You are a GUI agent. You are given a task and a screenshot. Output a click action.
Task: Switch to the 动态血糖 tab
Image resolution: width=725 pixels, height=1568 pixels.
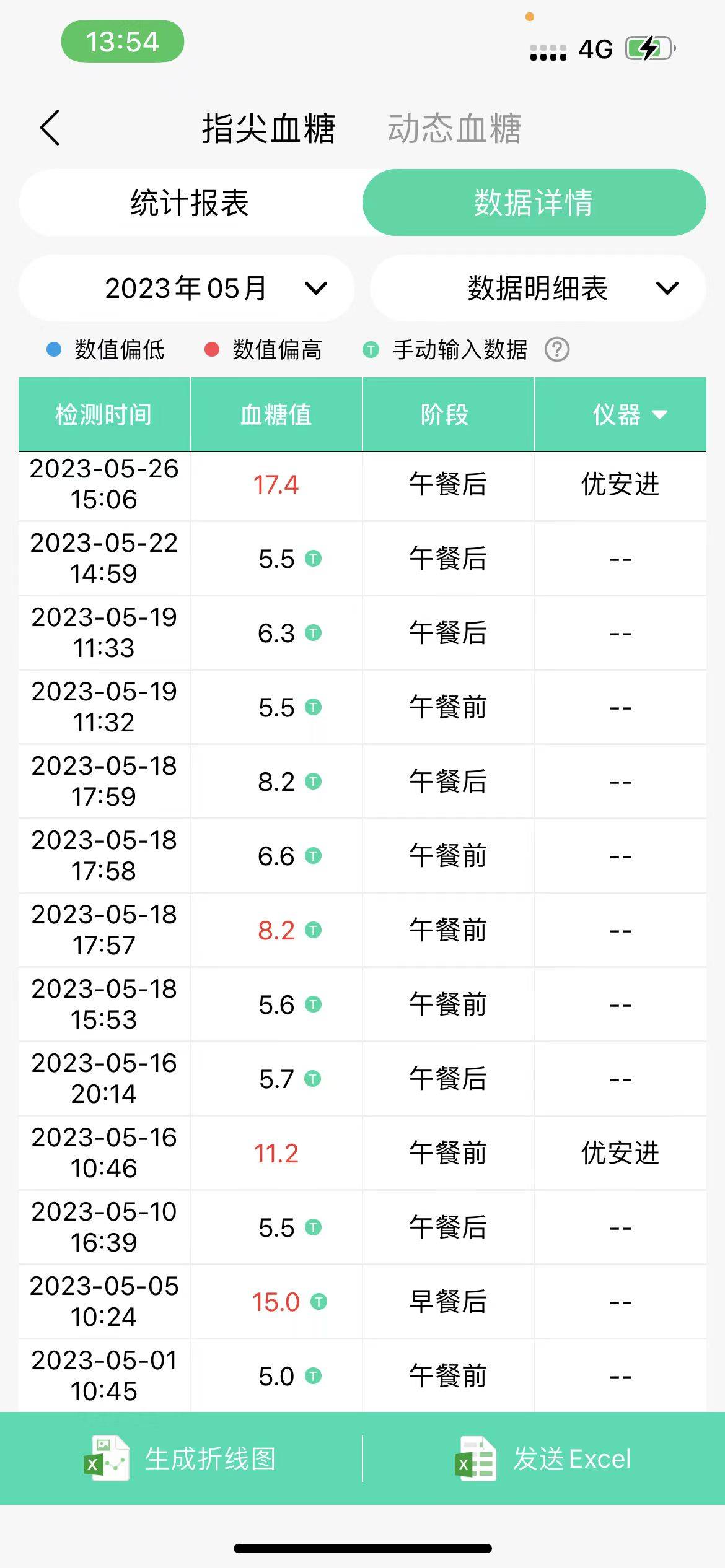454,129
